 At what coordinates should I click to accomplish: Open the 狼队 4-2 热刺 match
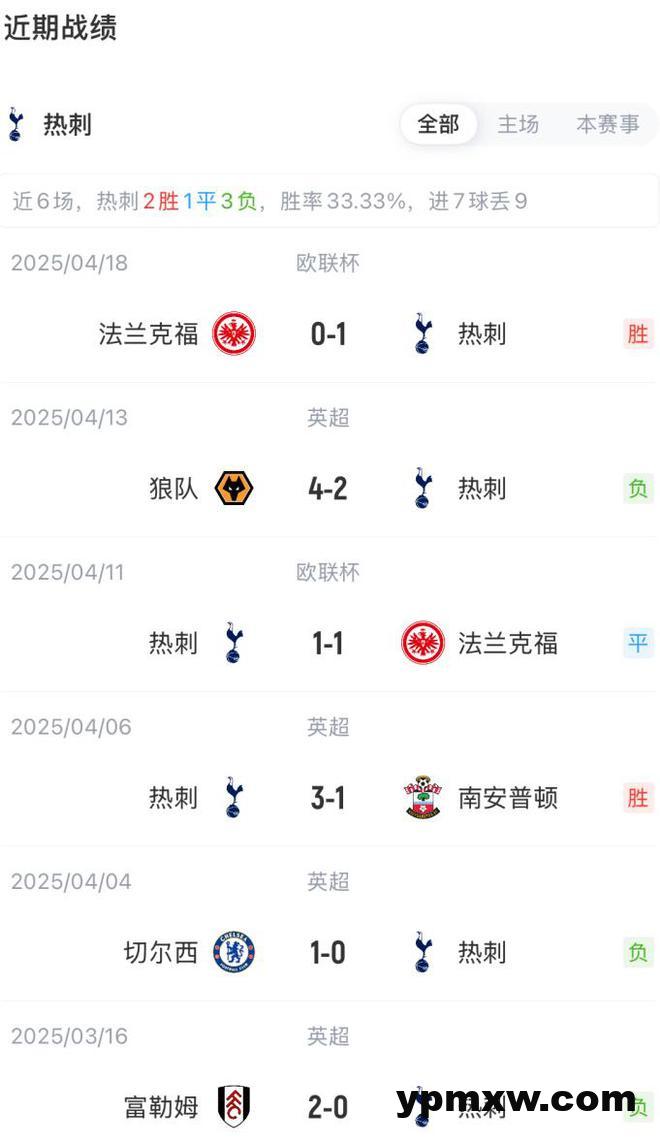[328, 489]
